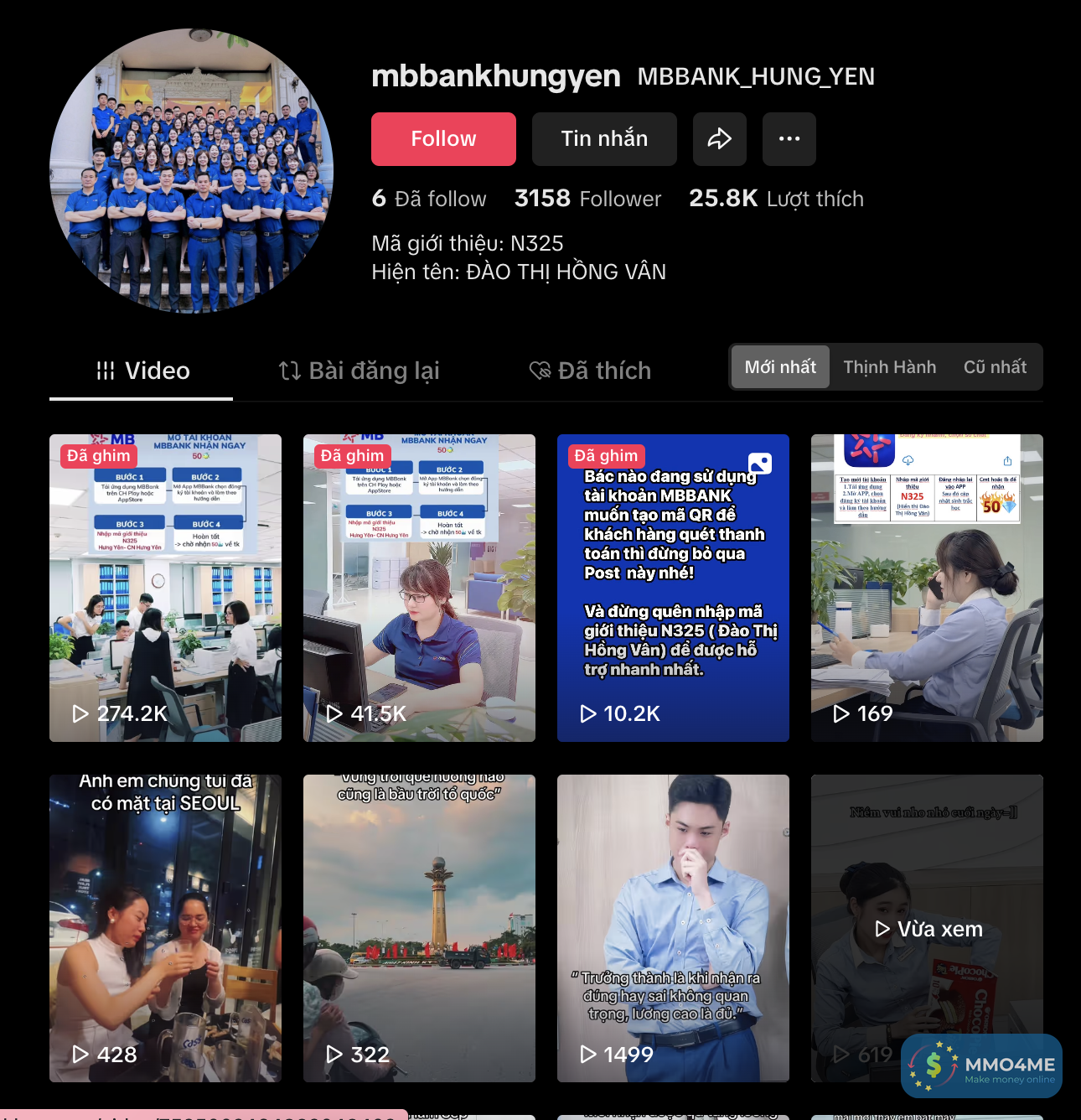Image resolution: width=1081 pixels, height=1120 pixels.
Task: Open the three-dot more options menu
Action: 789,139
